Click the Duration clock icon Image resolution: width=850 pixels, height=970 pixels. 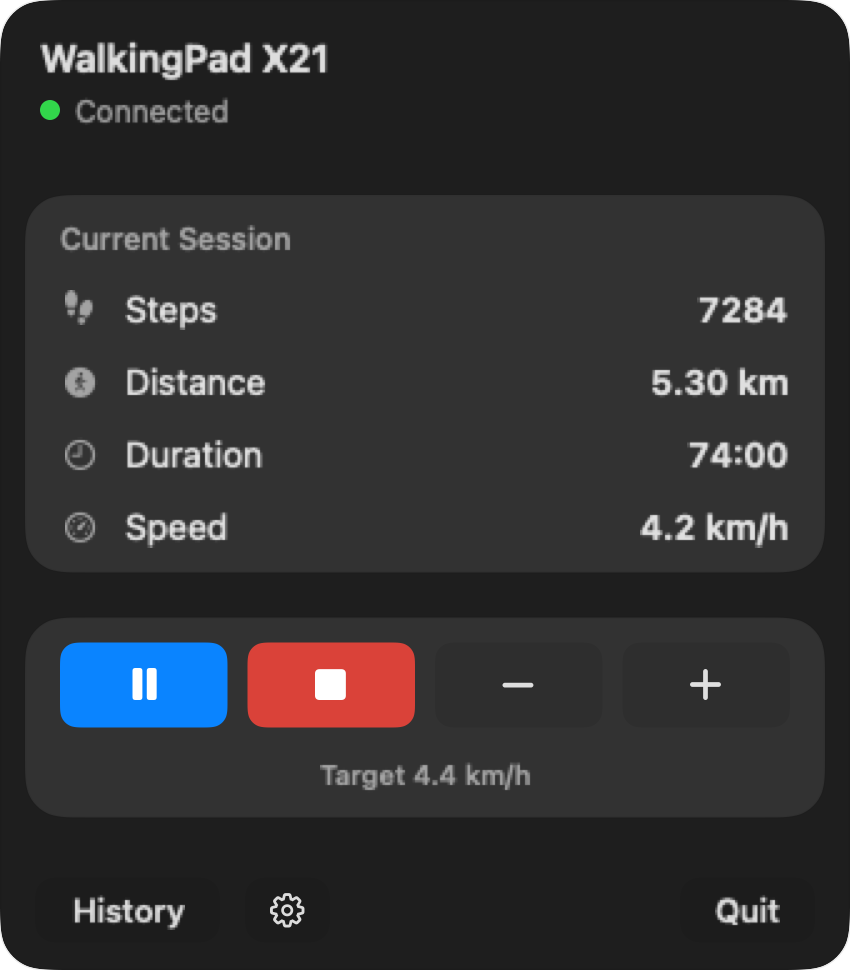click(79, 455)
